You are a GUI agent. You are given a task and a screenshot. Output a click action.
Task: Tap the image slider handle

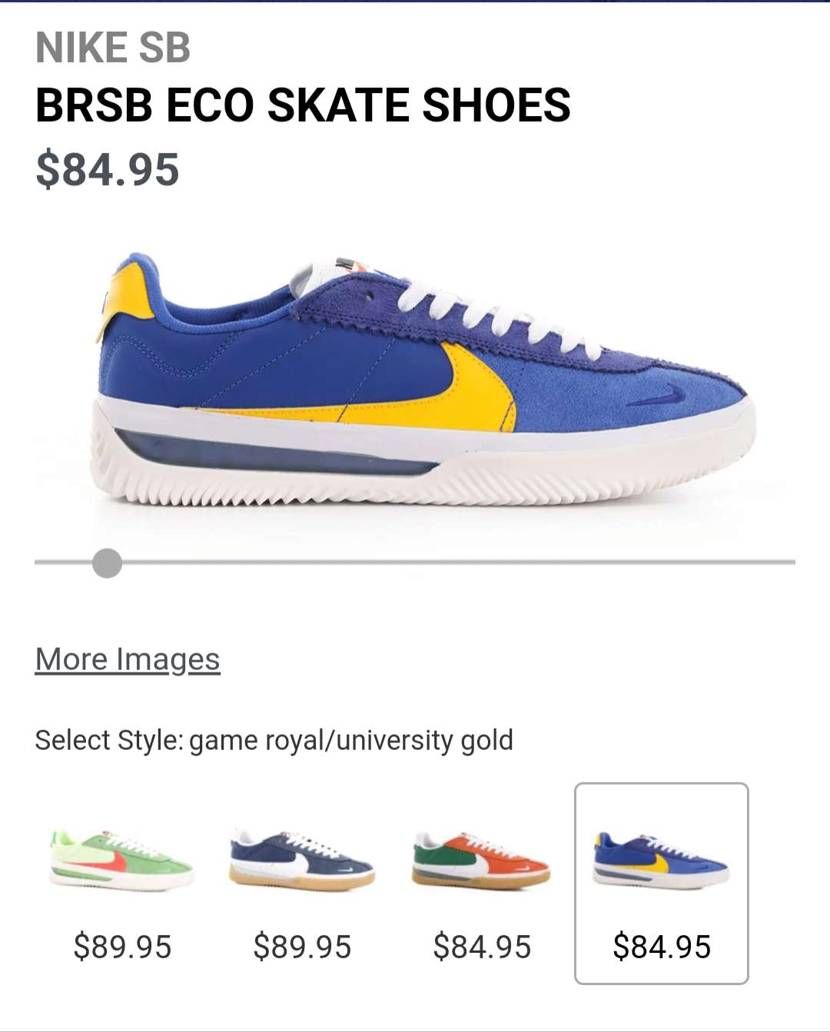tap(107, 563)
